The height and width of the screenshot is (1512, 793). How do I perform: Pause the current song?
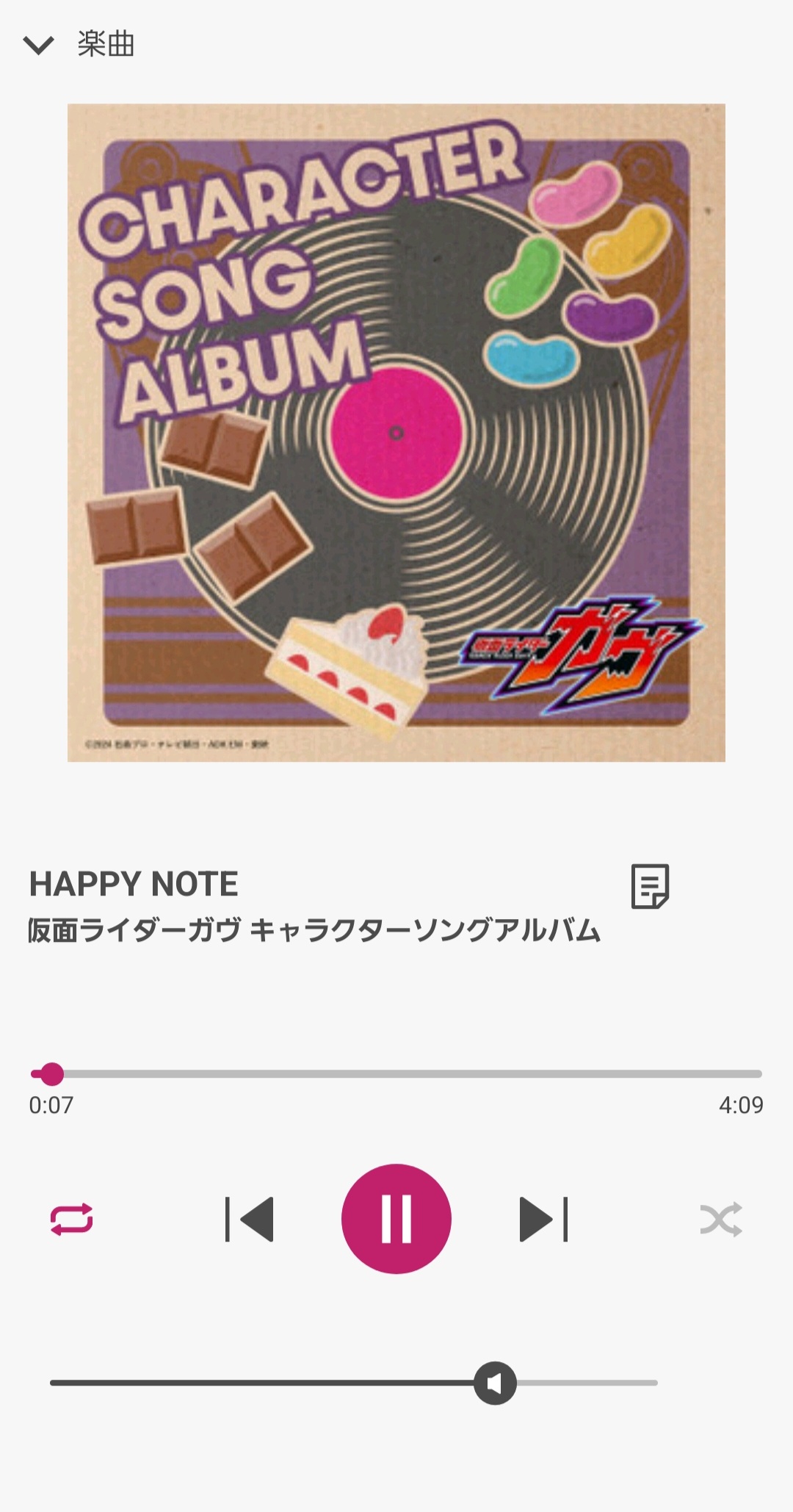(396, 1219)
